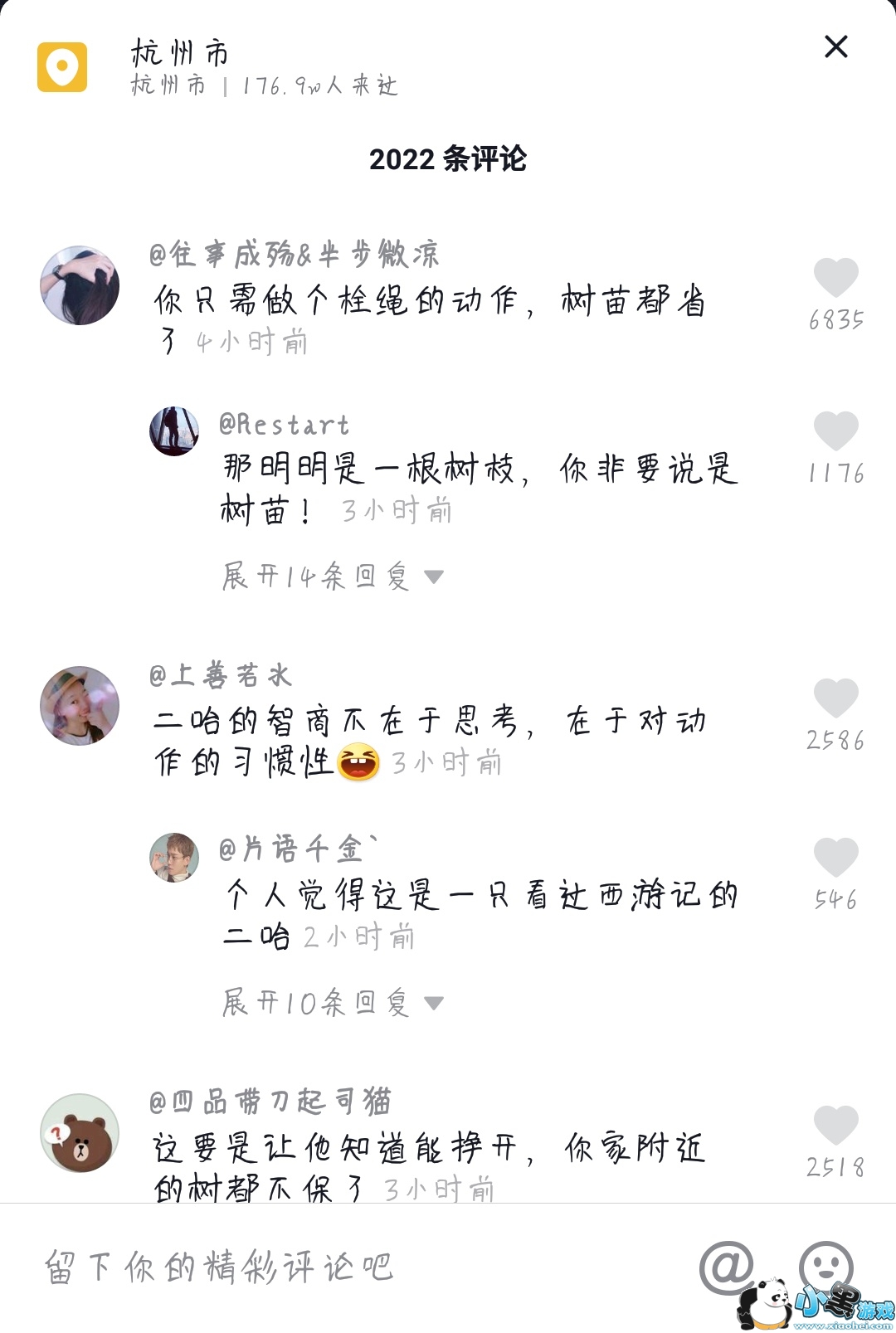This screenshot has width=896, height=1333.
Task: Open the username @Restart
Action: pyautogui.click(x=284, y=425)
